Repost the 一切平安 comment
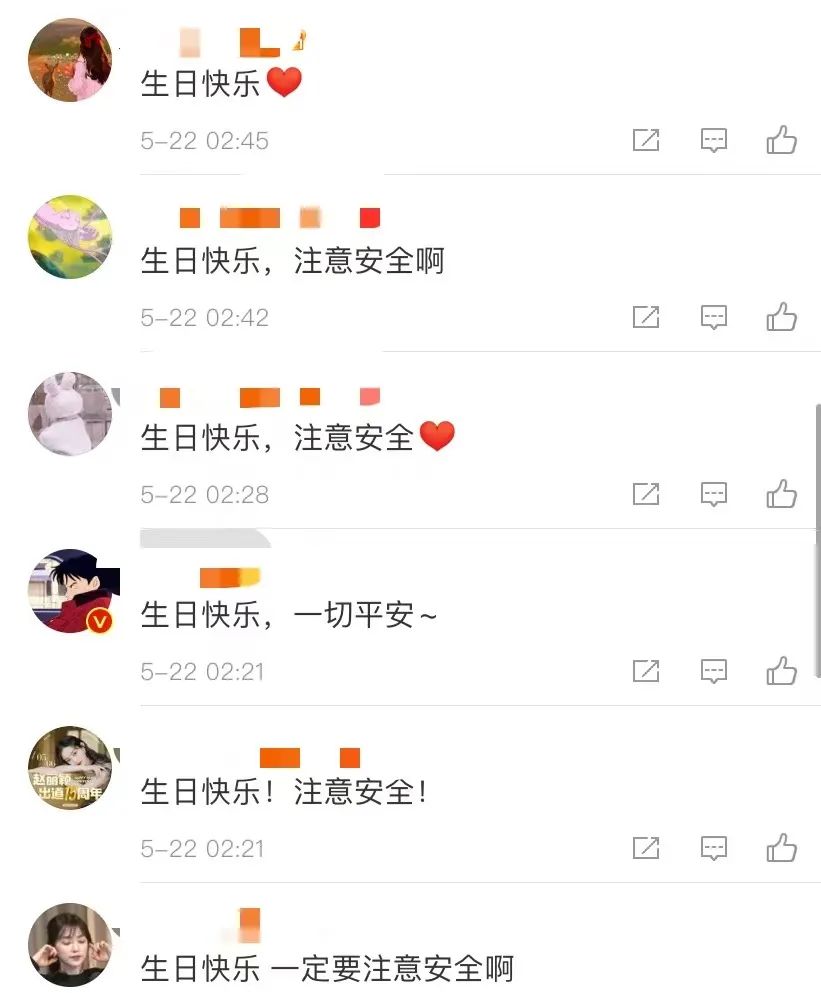The height and width of the screenshot is (993, 821). click(646, 671)
